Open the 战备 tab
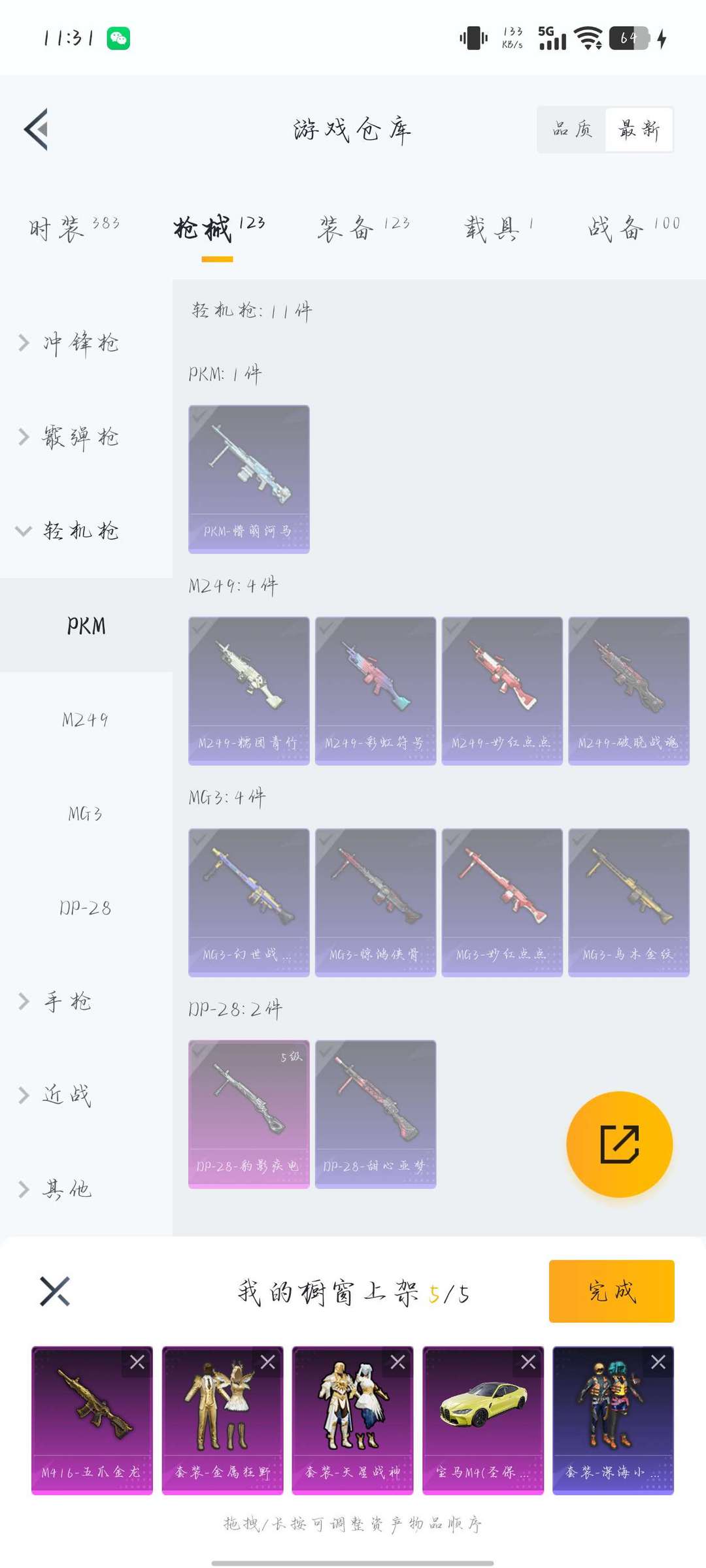 pyautogui.click(x=633, y=229)
